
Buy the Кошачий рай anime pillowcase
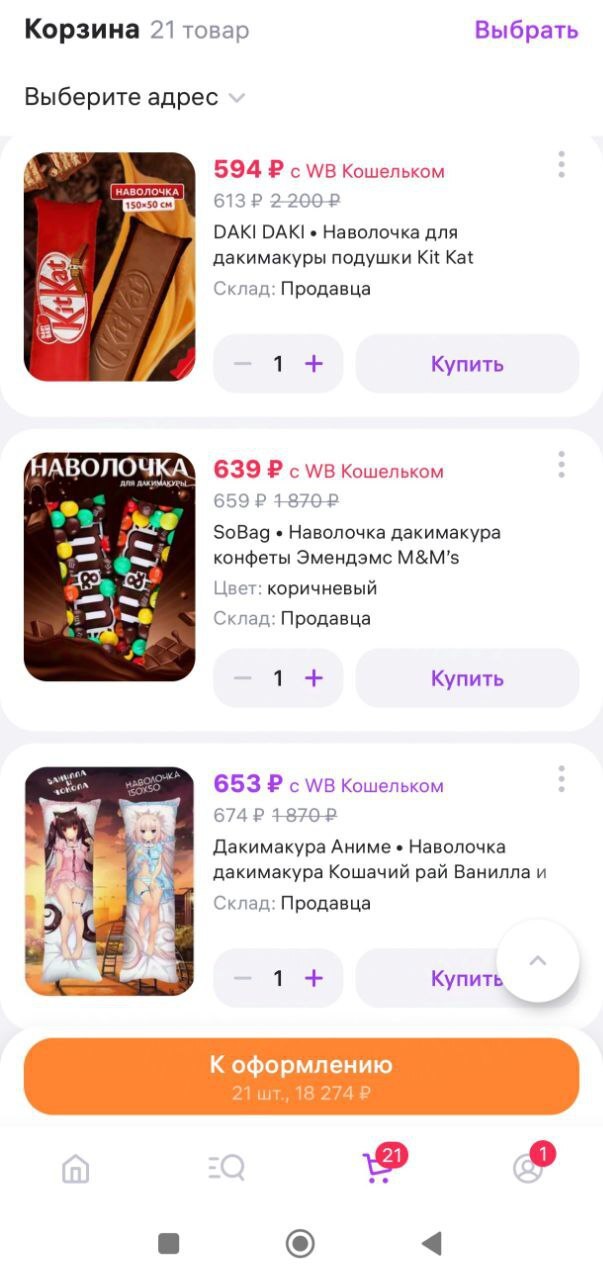point(440,978)
